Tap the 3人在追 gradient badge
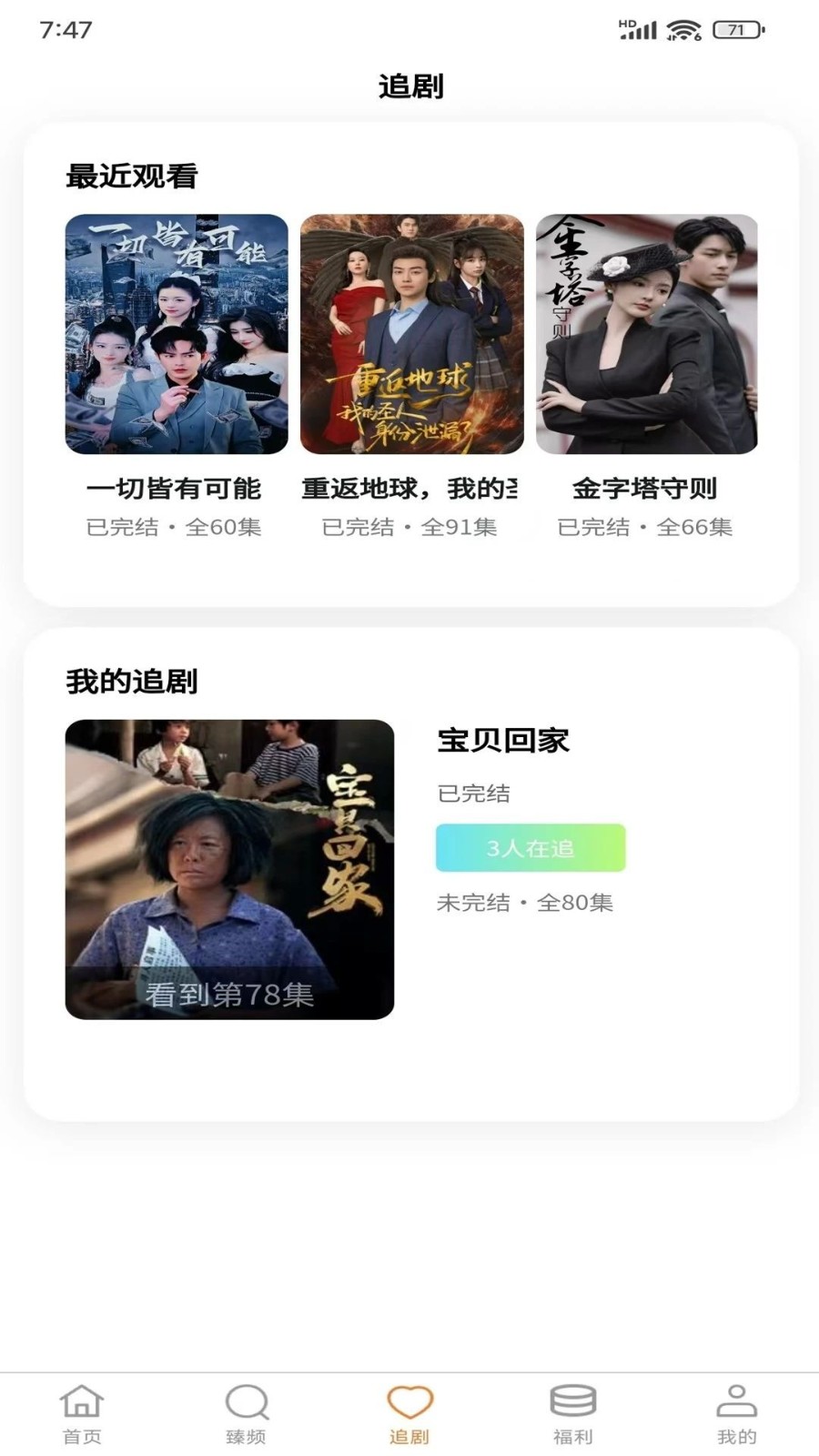This screenshot has height=1456, width=819. [x=531, y=847]
